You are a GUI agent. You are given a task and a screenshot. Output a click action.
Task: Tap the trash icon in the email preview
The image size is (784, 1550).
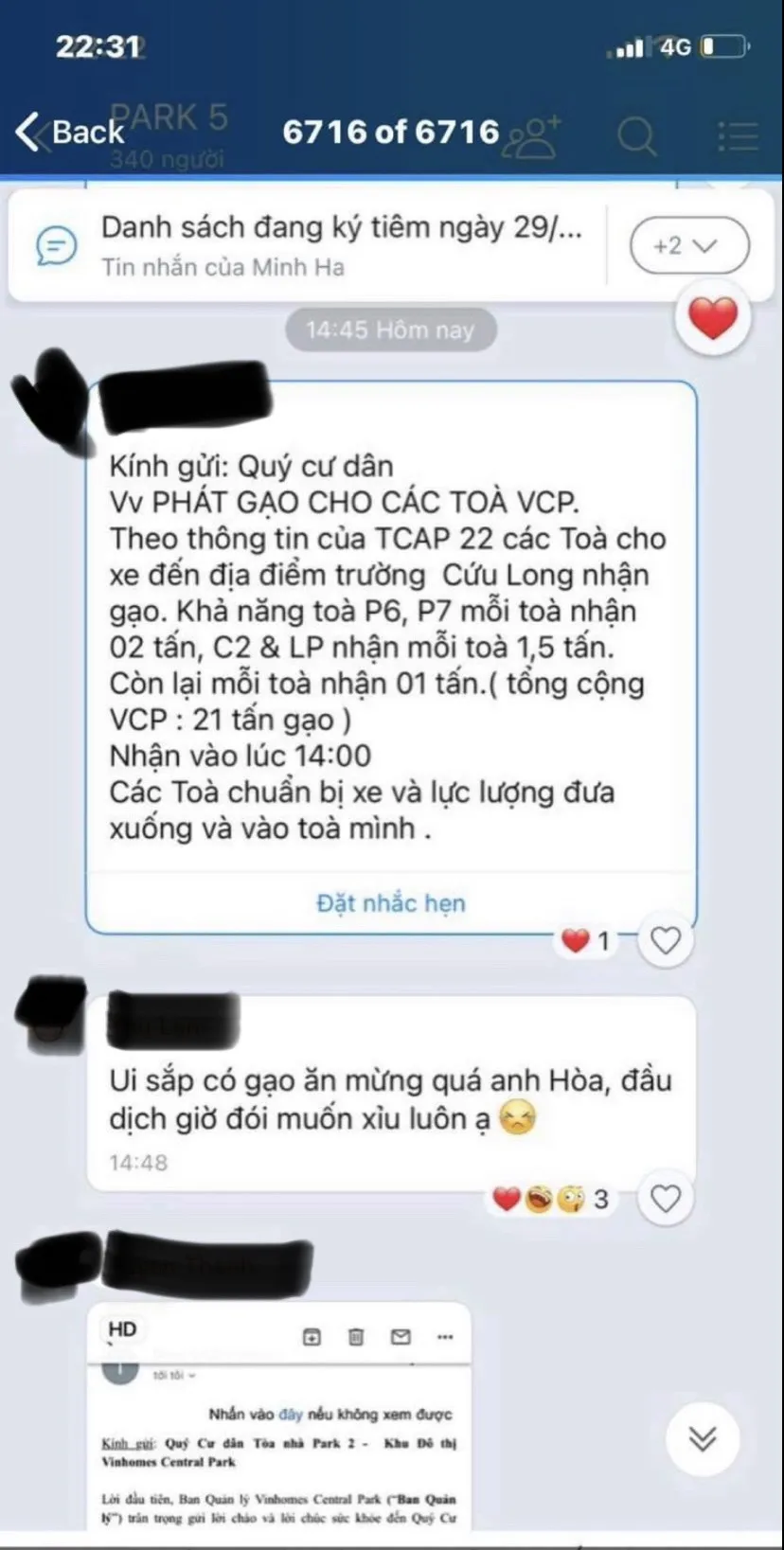tap(354, 1338)
